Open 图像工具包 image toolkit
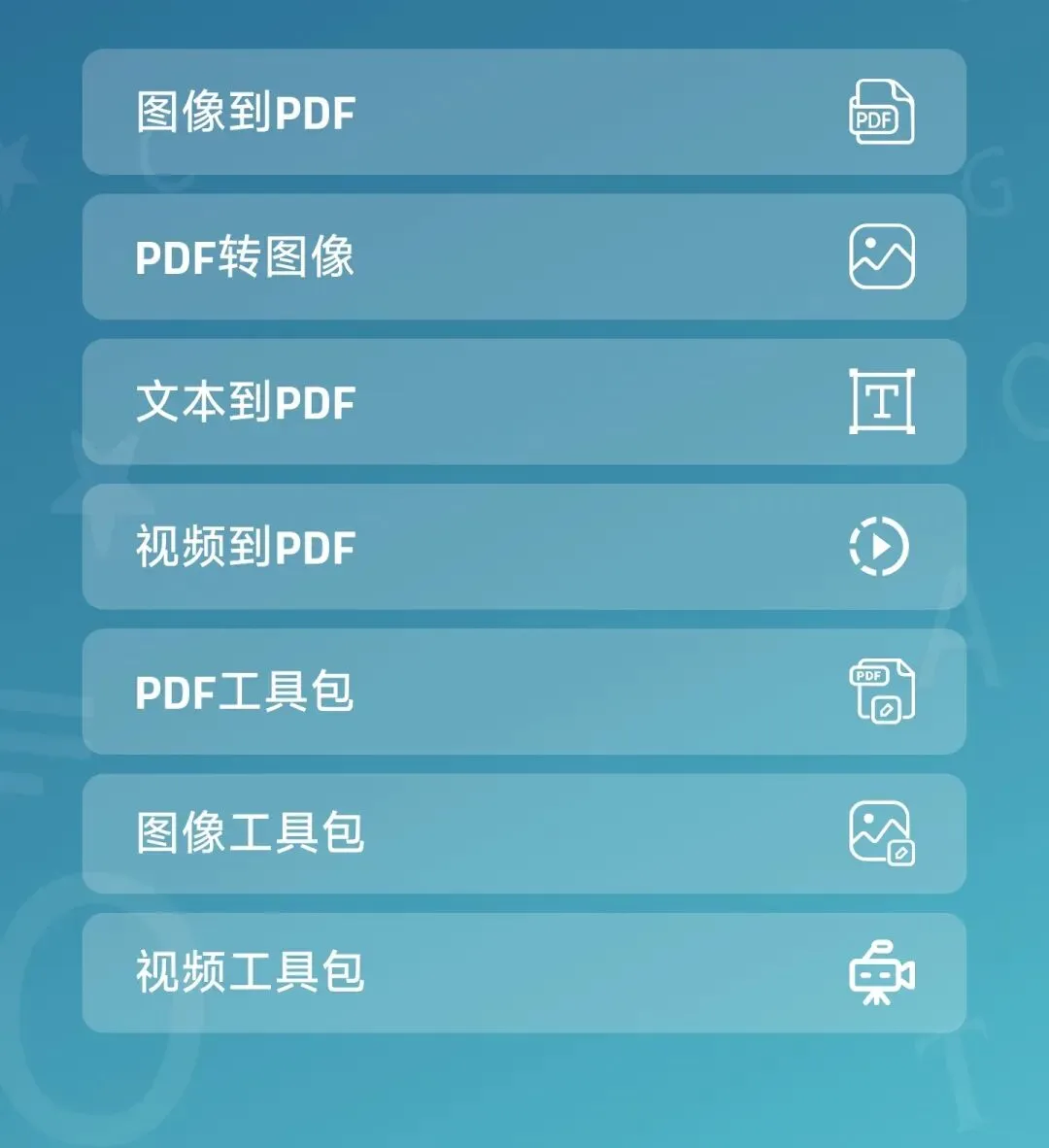 524,833
